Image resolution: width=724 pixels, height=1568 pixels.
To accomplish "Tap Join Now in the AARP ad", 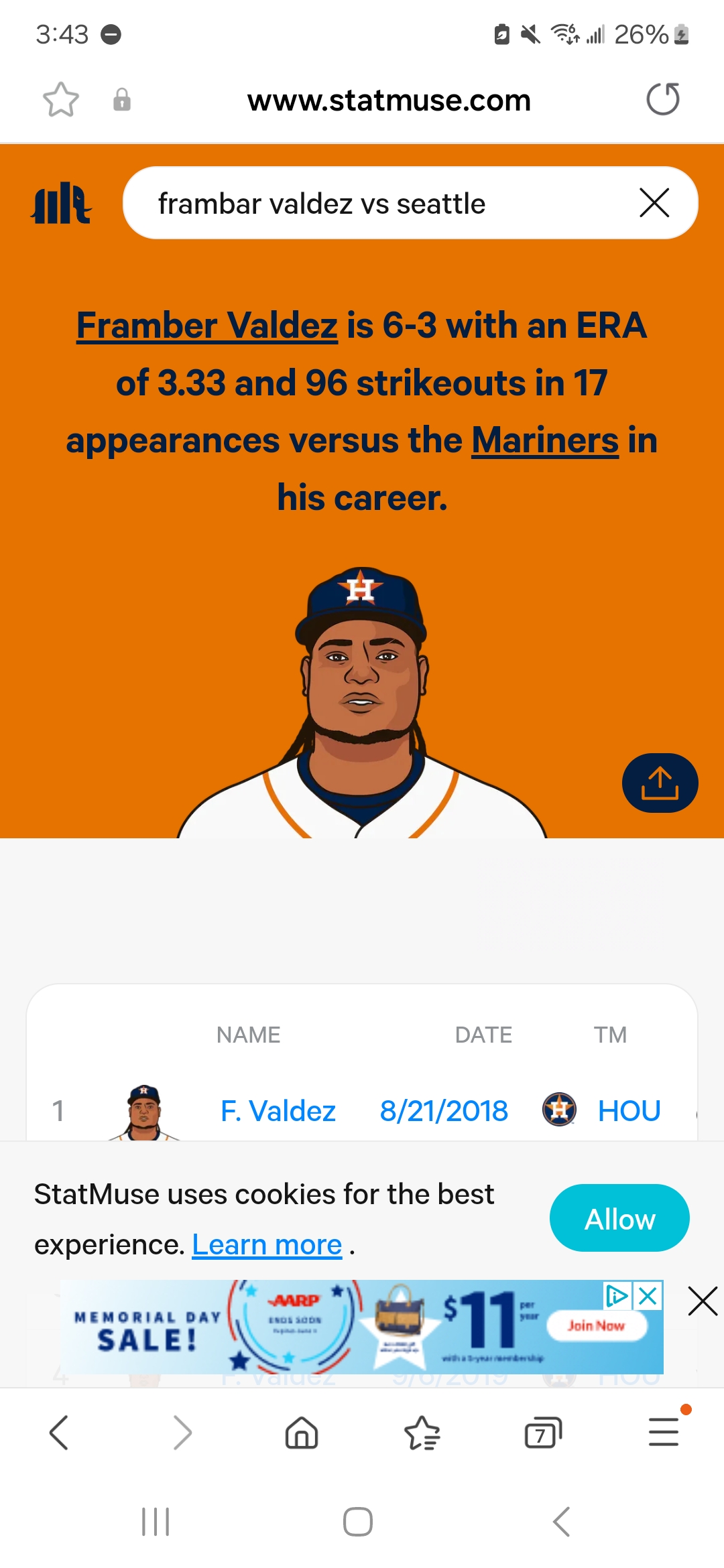I will click(x=596, y=1325).
